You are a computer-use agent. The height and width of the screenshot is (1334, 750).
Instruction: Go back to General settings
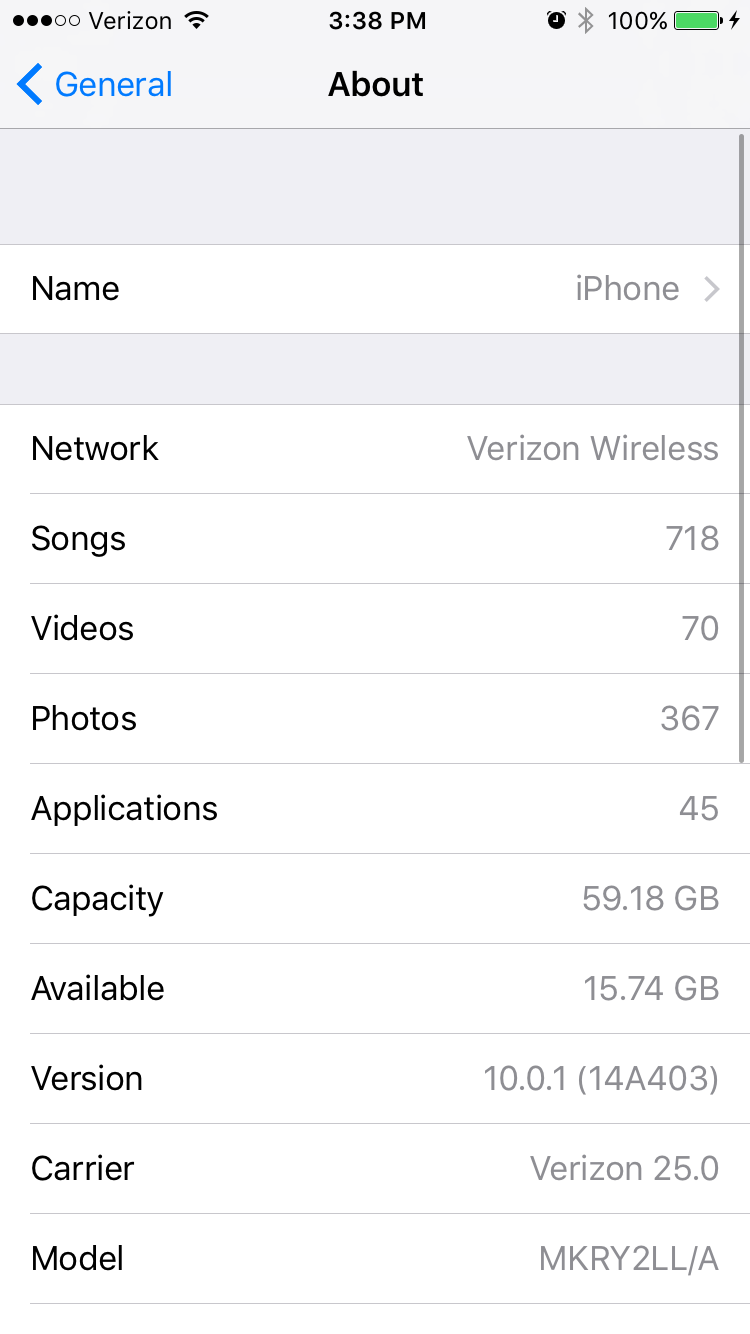tap(95, 85)
